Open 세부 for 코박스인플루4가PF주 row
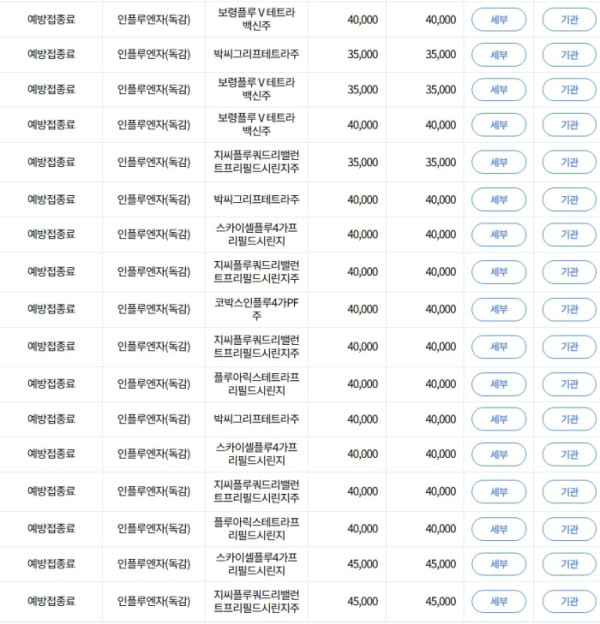Image resolution: width=600 pixels, height=624 pixels. point(498,309)
